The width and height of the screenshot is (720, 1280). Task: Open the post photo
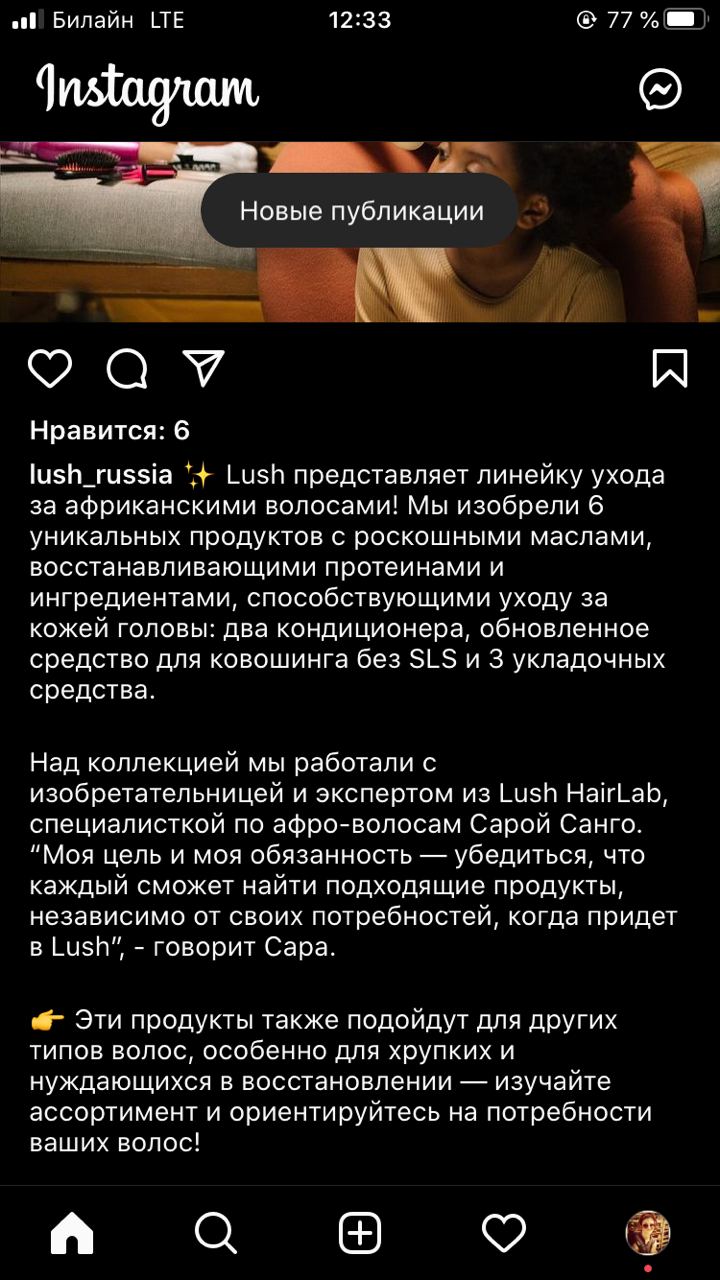pos(360,232)
